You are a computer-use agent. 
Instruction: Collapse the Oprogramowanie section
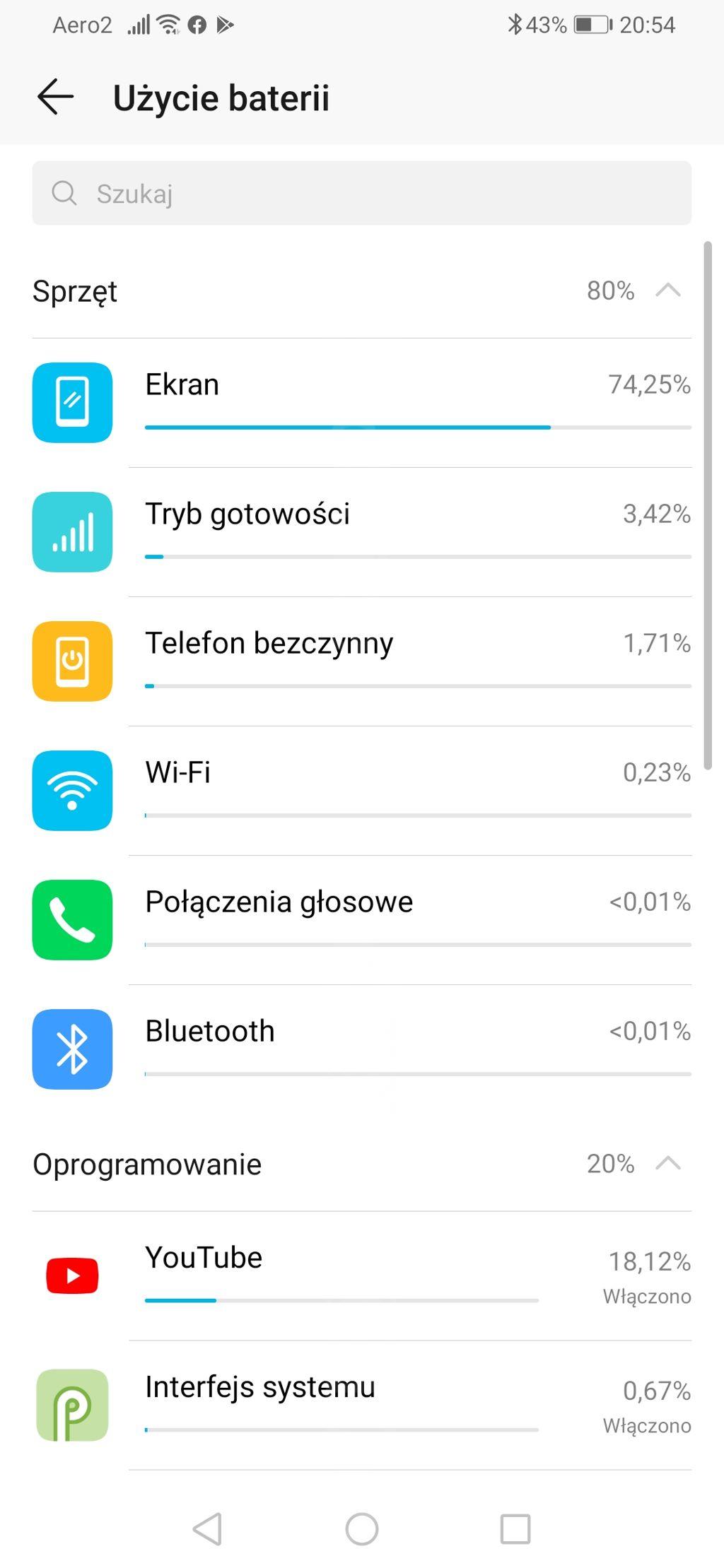[x=667, y=1164]
